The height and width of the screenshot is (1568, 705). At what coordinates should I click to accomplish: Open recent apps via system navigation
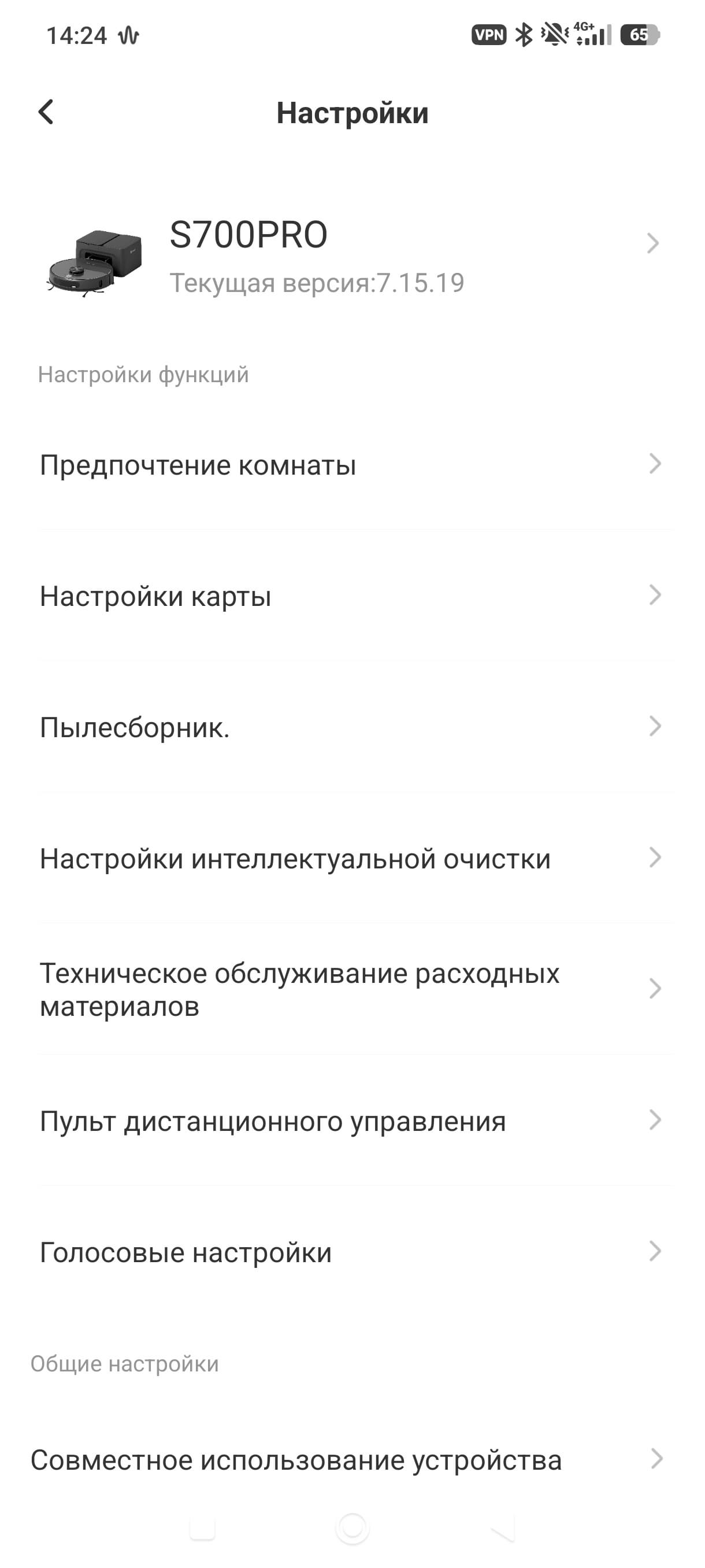tap(203, 1528)
